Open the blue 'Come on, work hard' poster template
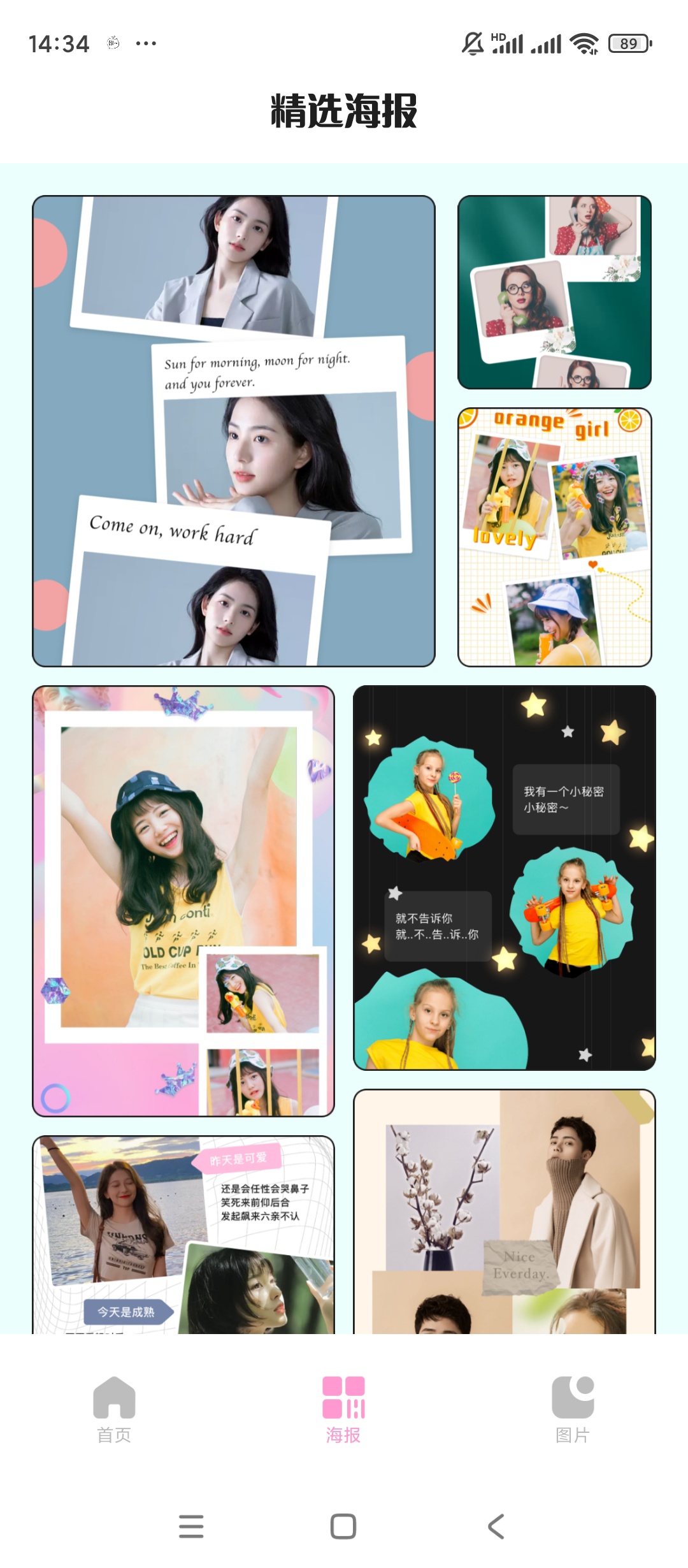The width and height of the screenshot is (688, 1568). click(234, 431)
